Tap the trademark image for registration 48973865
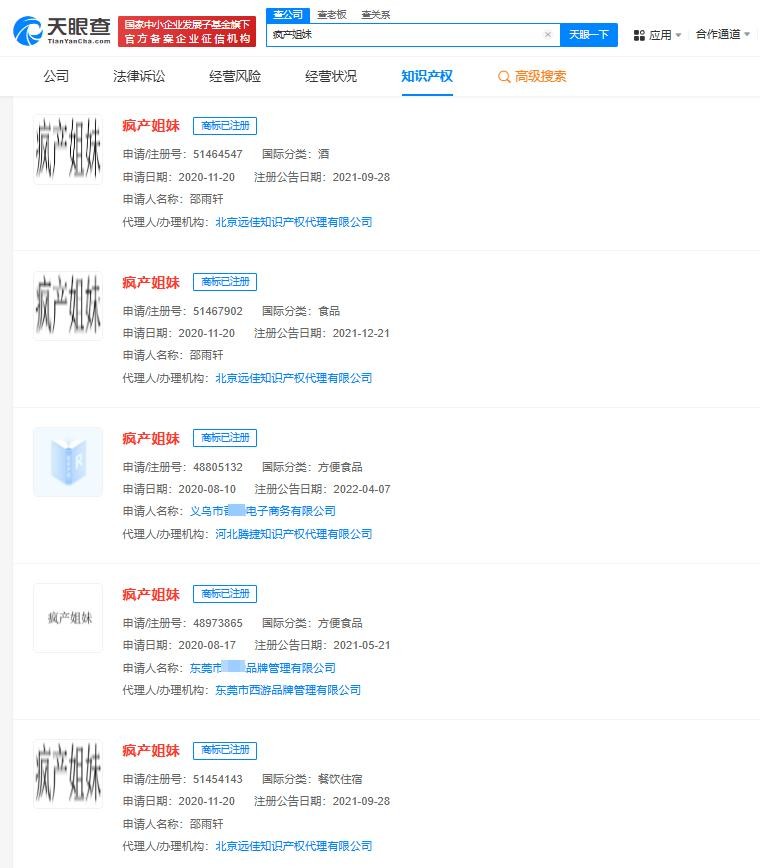 coord(68,618)
